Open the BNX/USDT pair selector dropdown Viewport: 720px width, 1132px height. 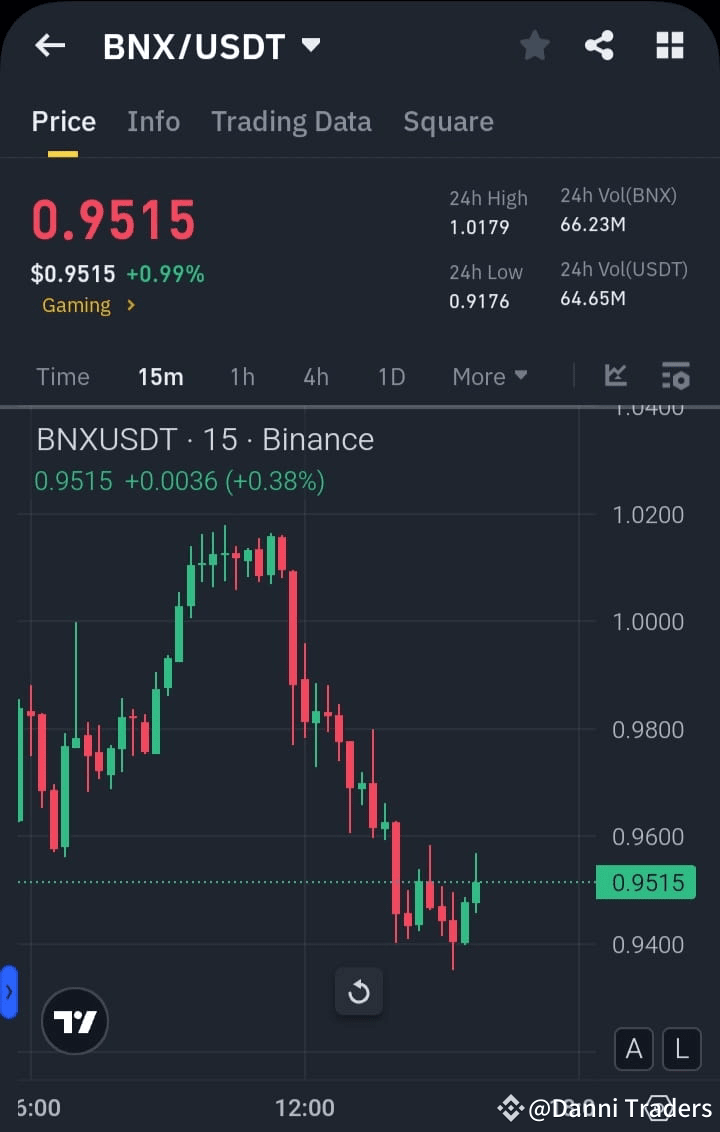click(x=310, y=45)
